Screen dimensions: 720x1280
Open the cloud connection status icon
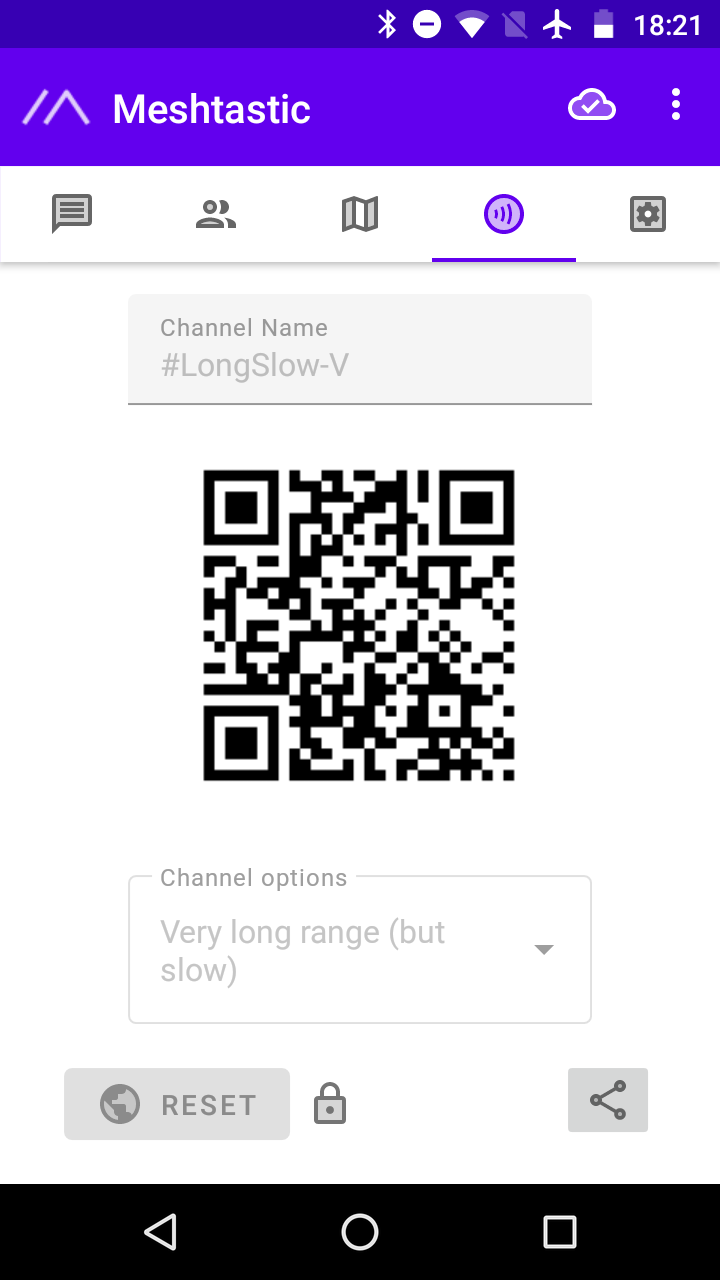pos(591,106)
